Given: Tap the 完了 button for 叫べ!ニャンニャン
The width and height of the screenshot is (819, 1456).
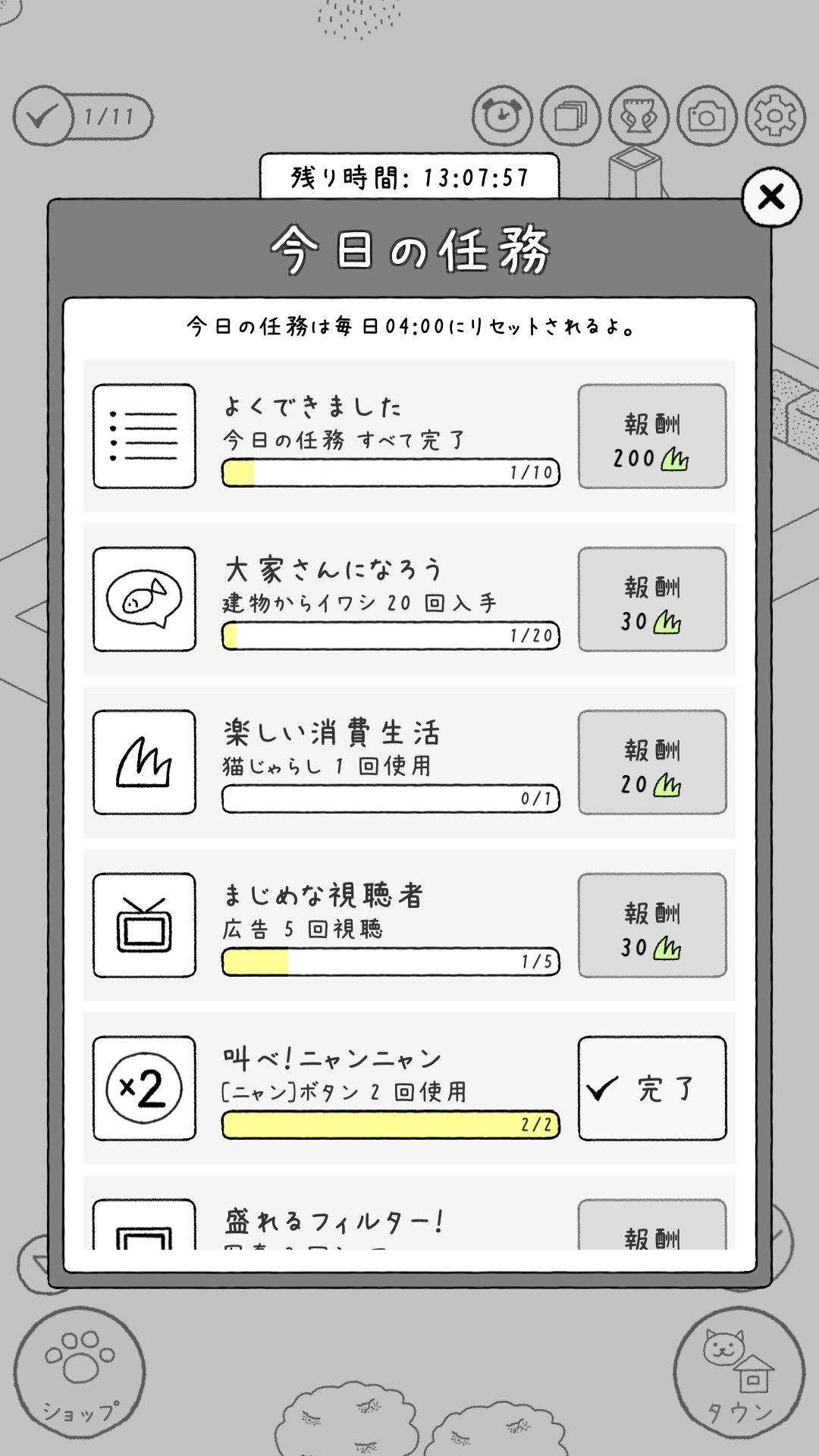Looking at the screenshot, I should click(x=652, y=1089).
